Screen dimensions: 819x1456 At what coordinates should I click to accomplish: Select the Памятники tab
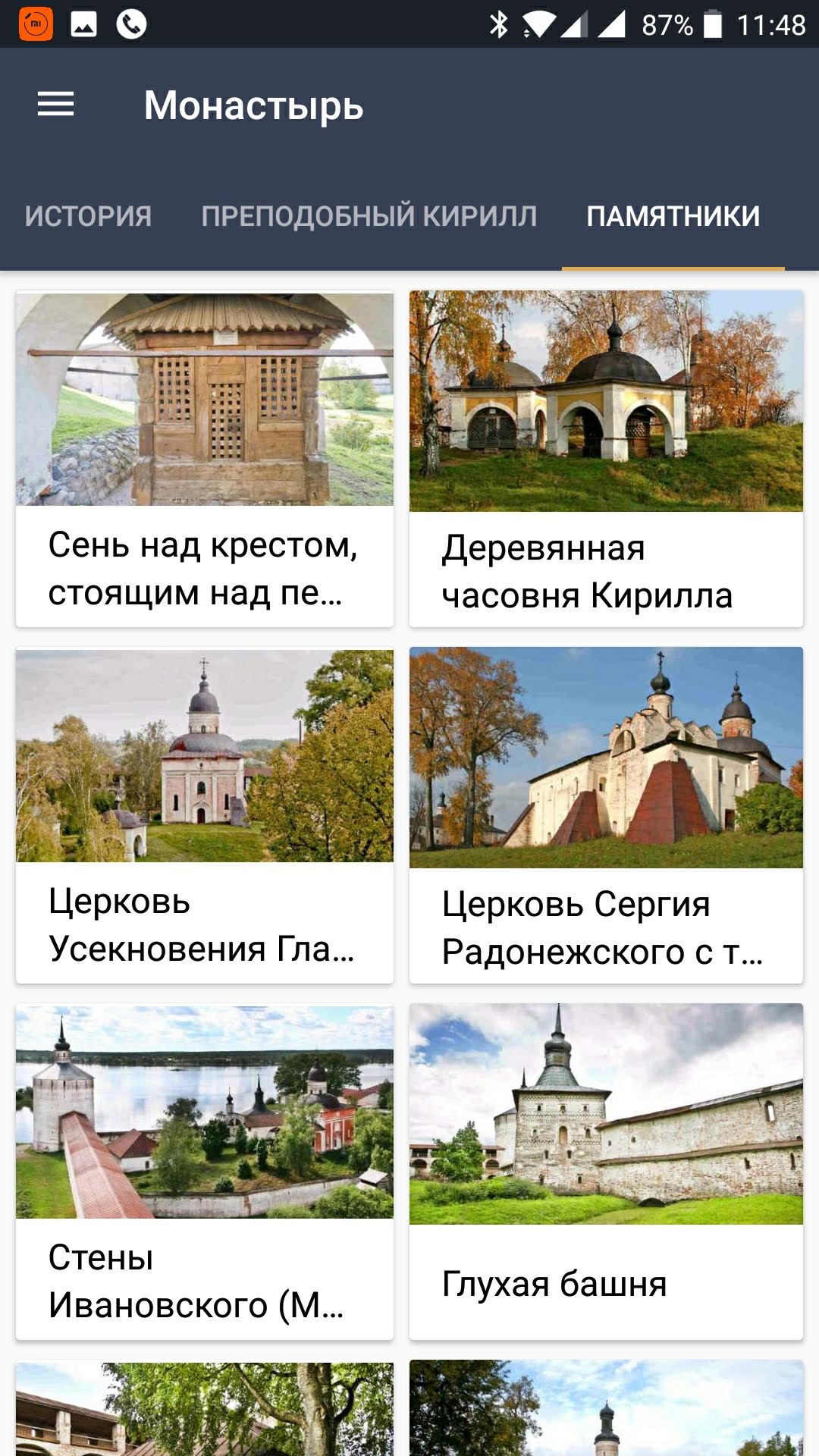pyautogui.click(x=673, y=217)
